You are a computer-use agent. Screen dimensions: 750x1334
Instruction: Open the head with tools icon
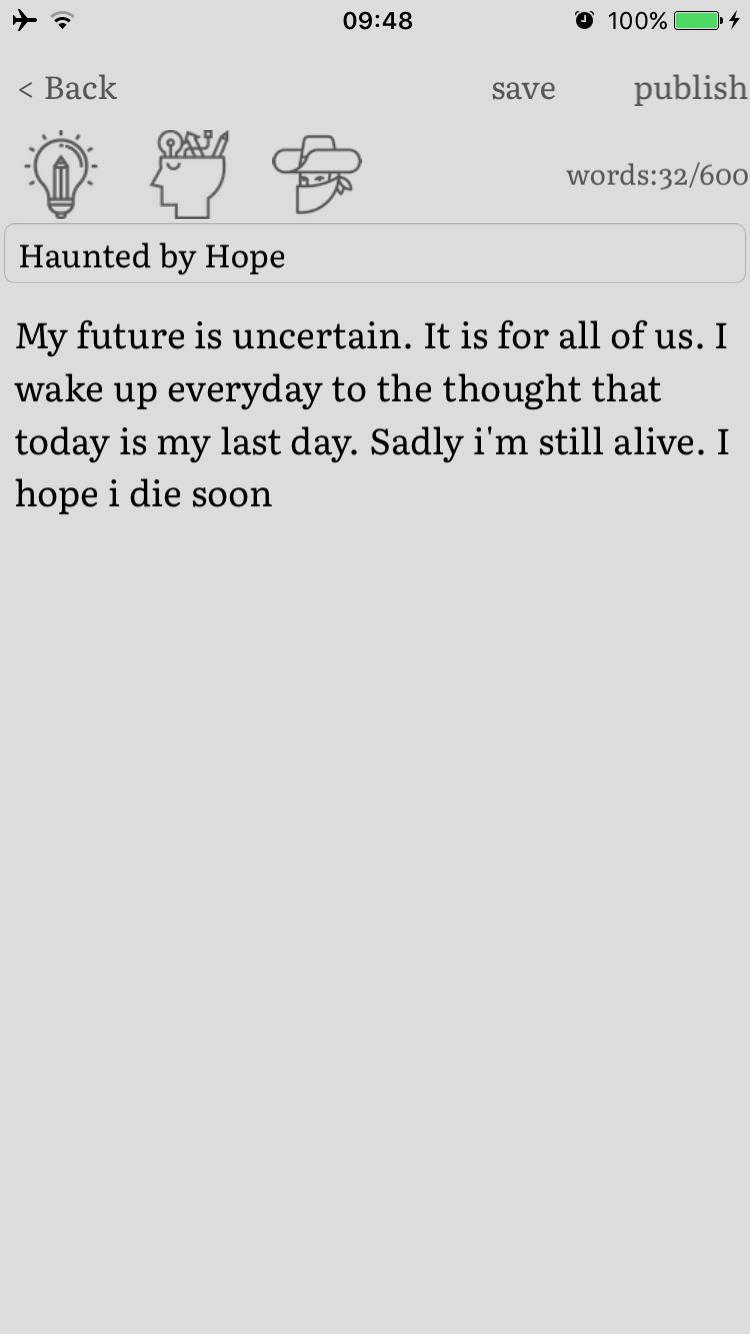[x=190, y=174]
